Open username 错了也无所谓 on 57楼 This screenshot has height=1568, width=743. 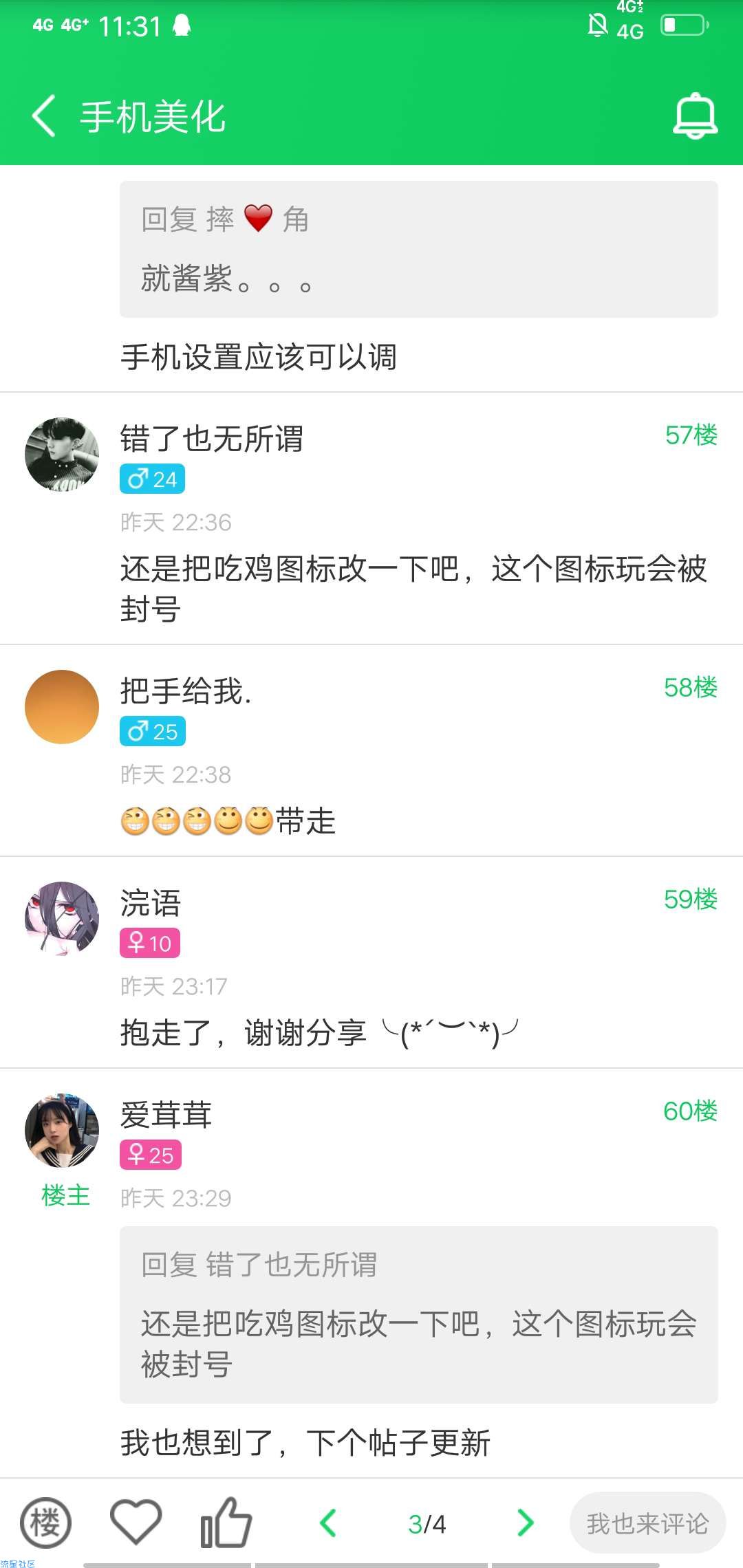coord(212,439)
